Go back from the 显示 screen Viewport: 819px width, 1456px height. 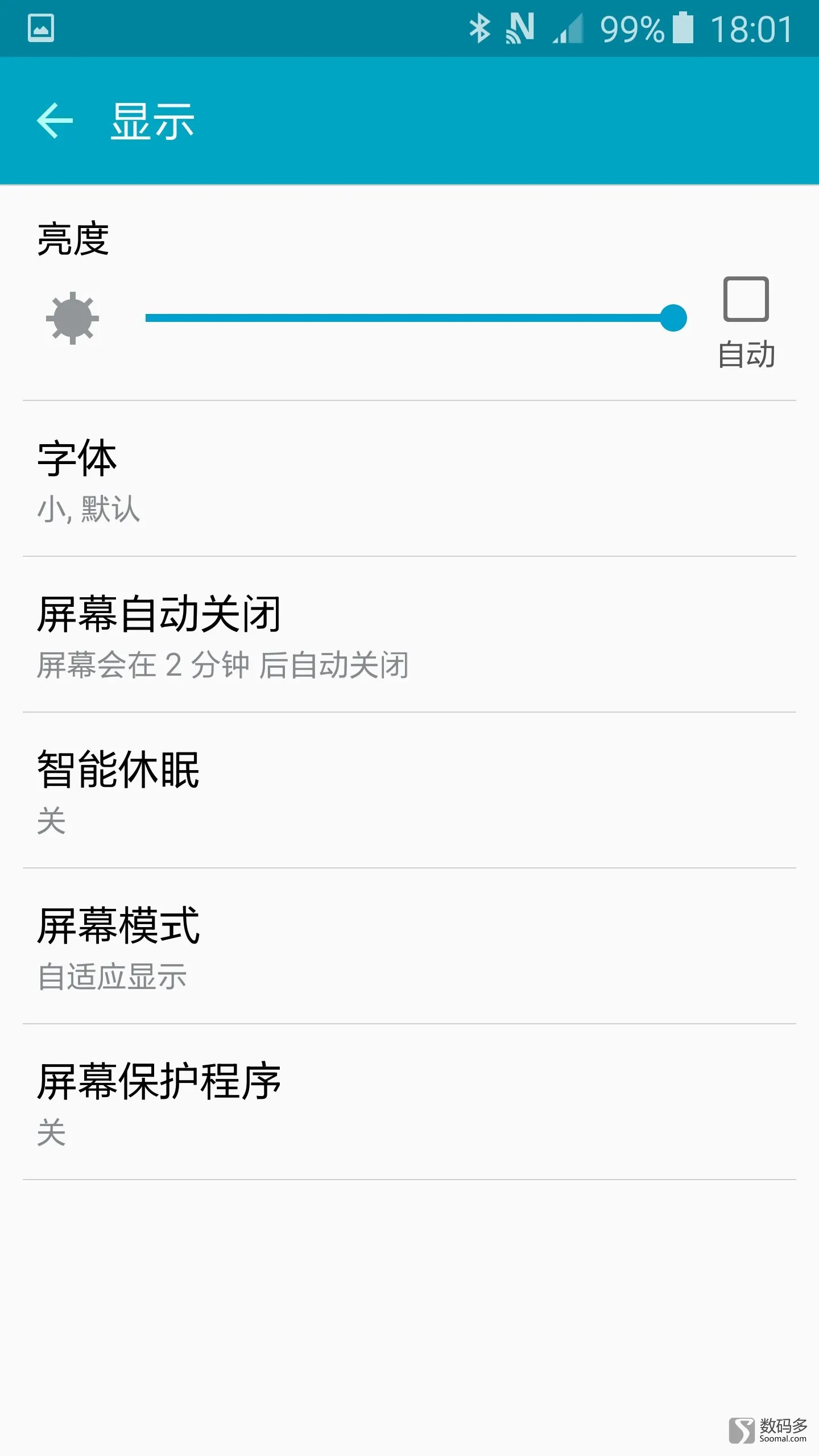tap(55, 121)
